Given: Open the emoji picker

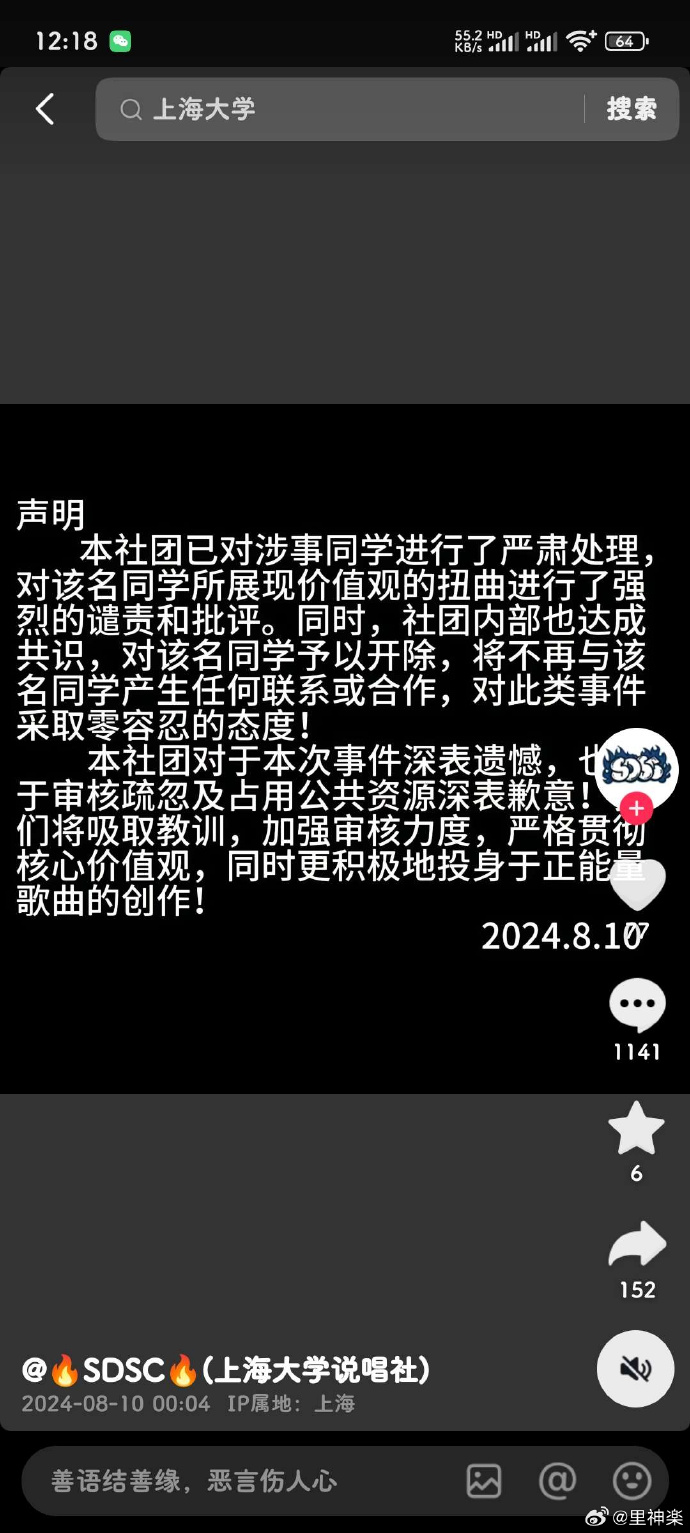Looking at the screenshot, I should tap(631, 1481).
